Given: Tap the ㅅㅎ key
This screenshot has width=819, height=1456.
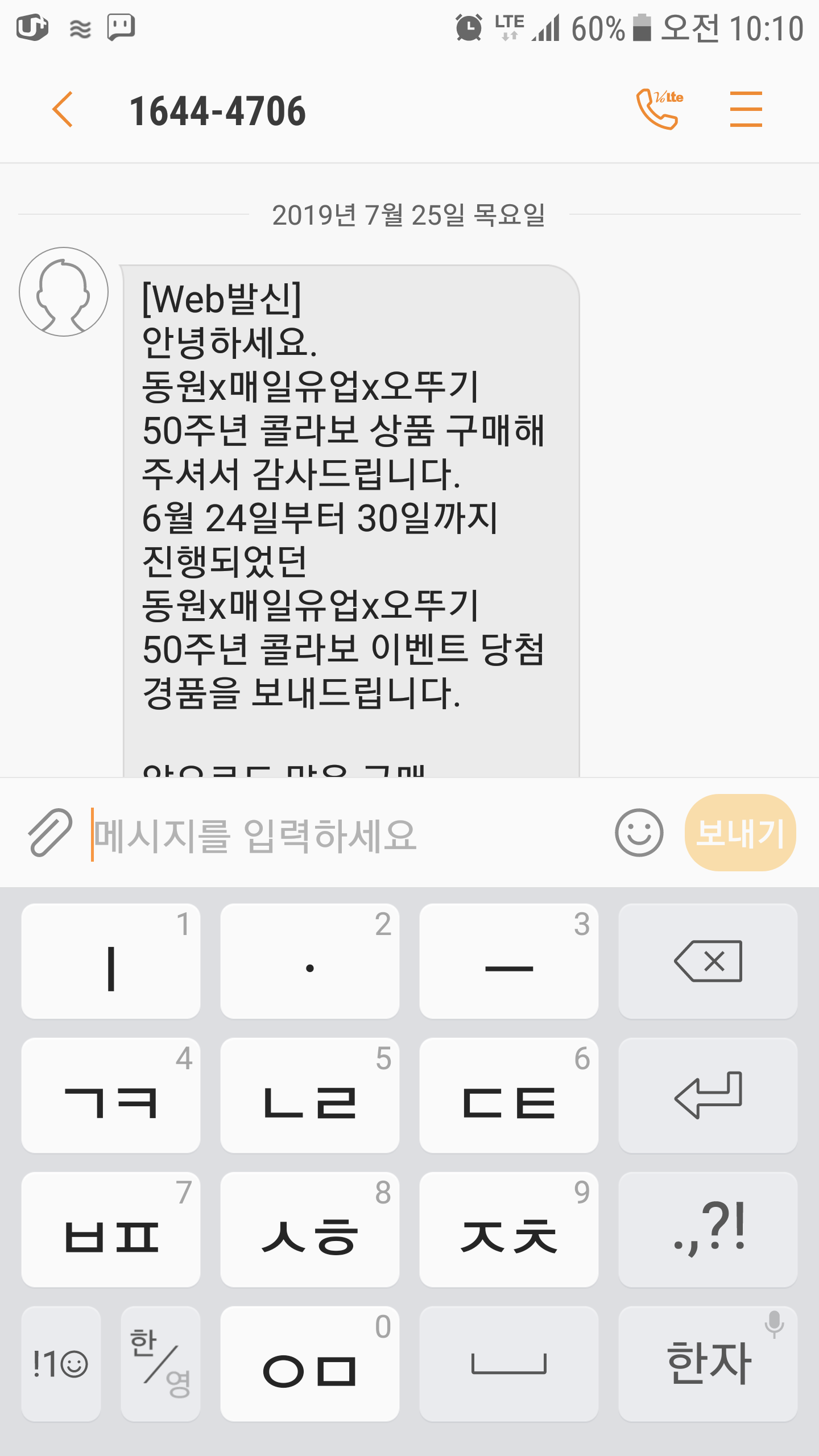Looking at the screenshot, I should [x=309, y=1230].
